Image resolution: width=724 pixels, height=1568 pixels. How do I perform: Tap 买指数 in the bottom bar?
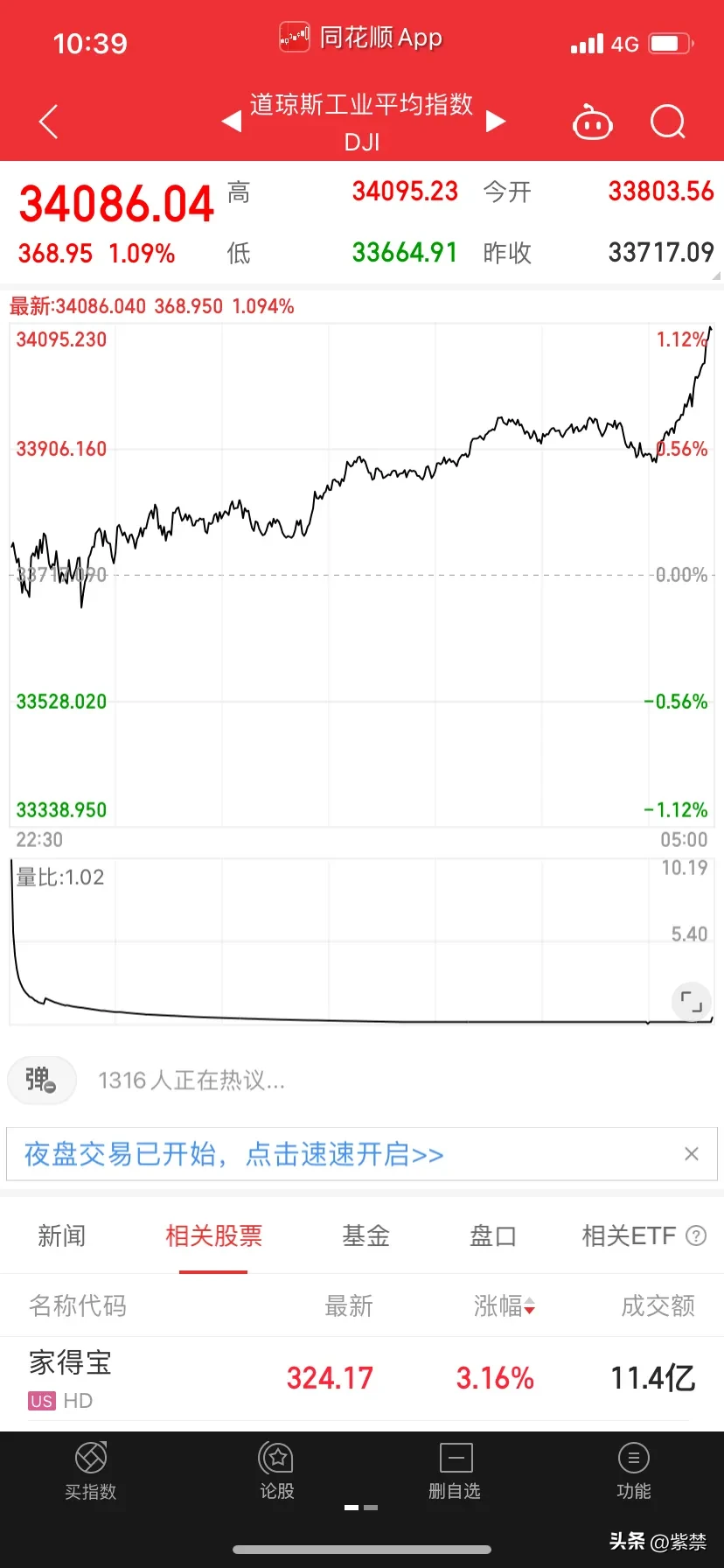[x=91, y=1472]
